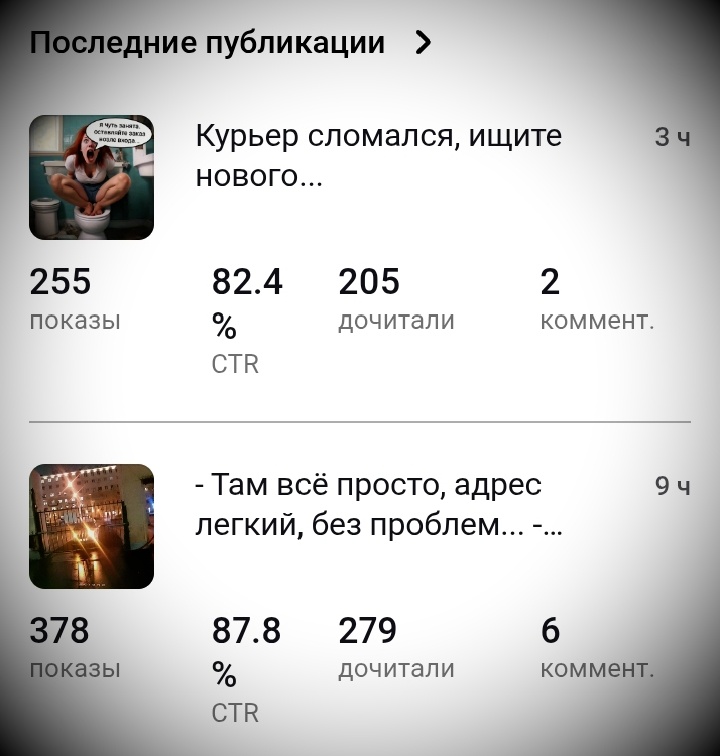The width and height of the screenshot is (720, 756).
Task: Click the коммент. label of the second post
Action: pos(597,669)
